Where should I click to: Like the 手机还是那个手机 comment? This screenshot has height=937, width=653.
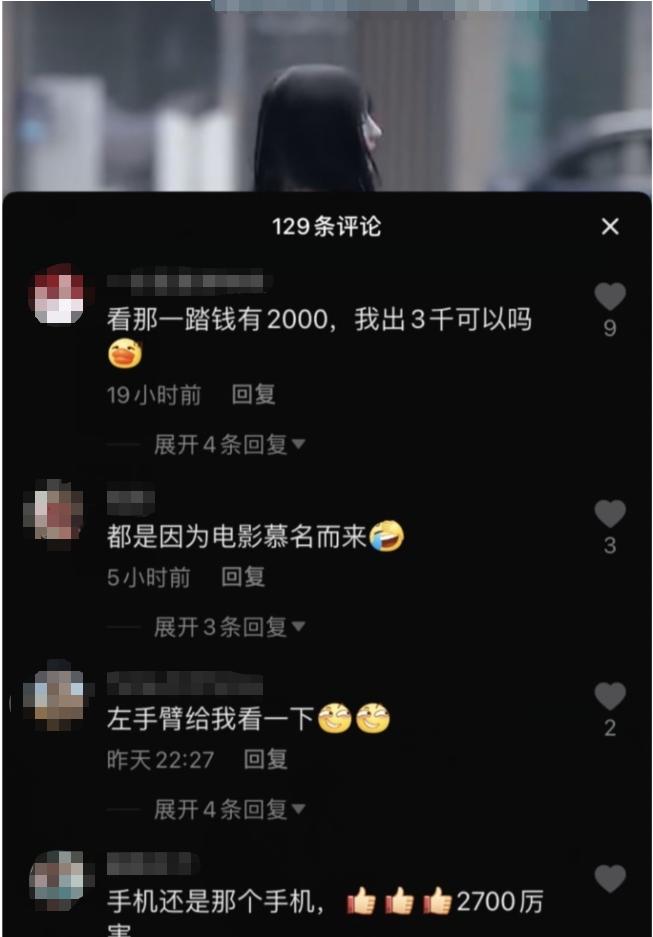(x=610, y=879)
